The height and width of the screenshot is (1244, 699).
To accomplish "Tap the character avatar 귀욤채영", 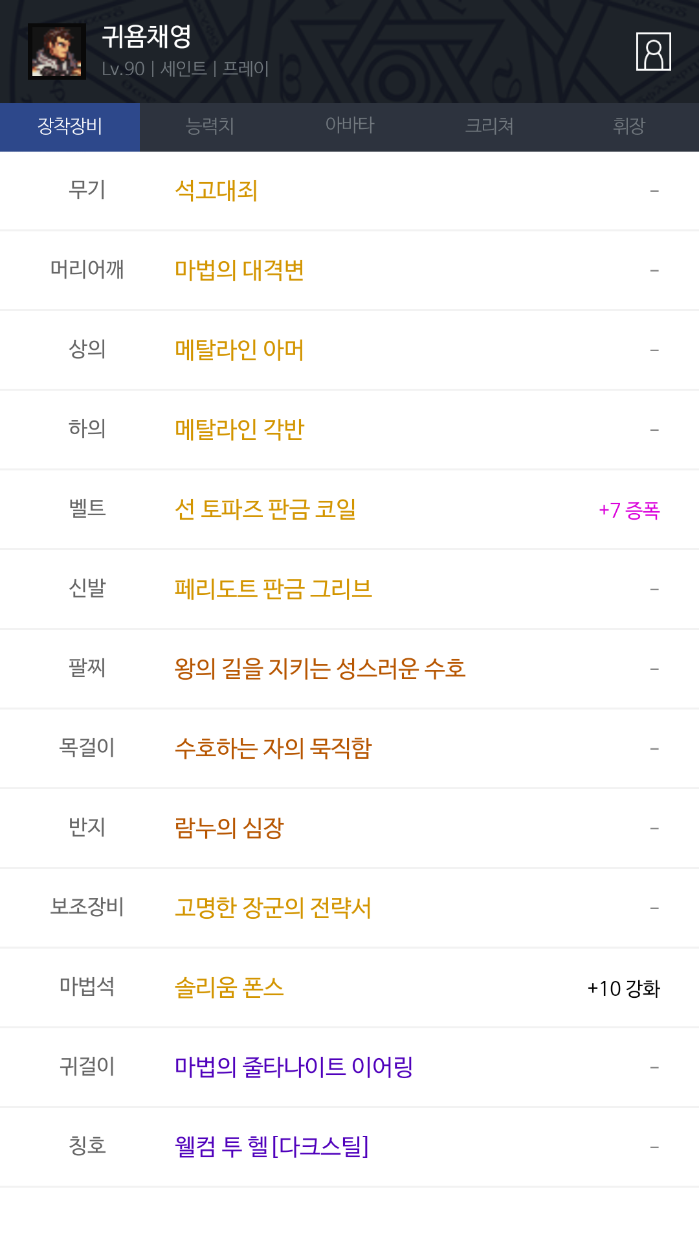I will tap(56, 52).
